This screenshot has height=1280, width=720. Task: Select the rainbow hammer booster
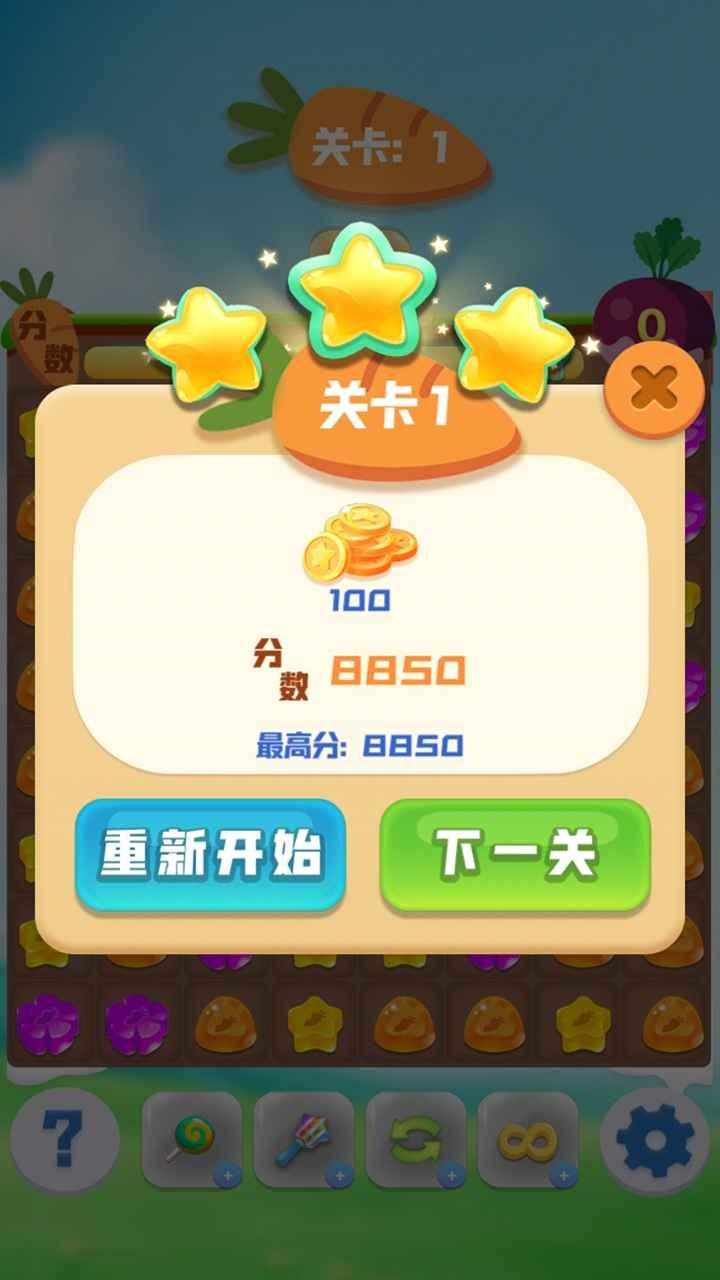pyautogui.click(x=304, y=1140)
